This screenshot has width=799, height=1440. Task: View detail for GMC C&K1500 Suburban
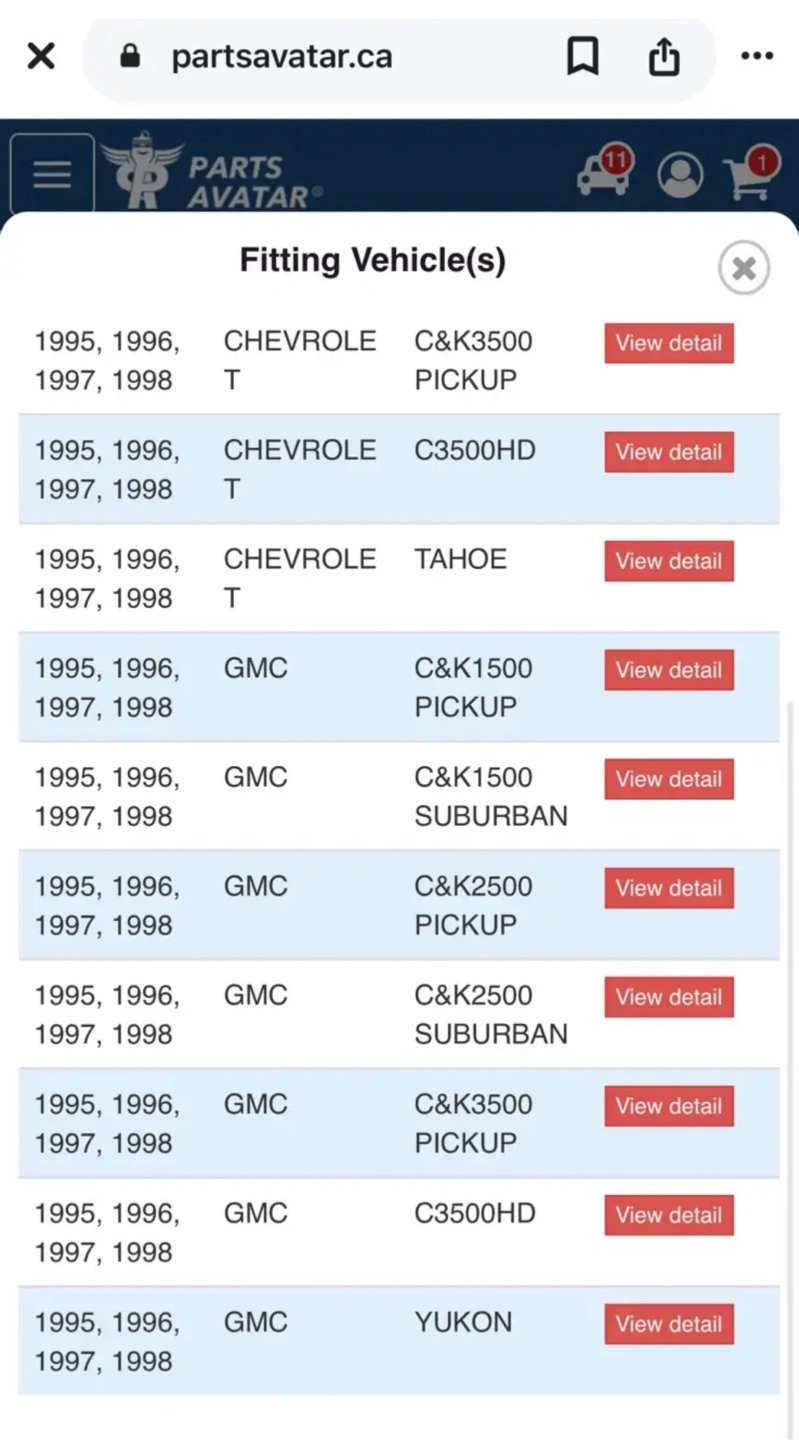pos(669,779)
